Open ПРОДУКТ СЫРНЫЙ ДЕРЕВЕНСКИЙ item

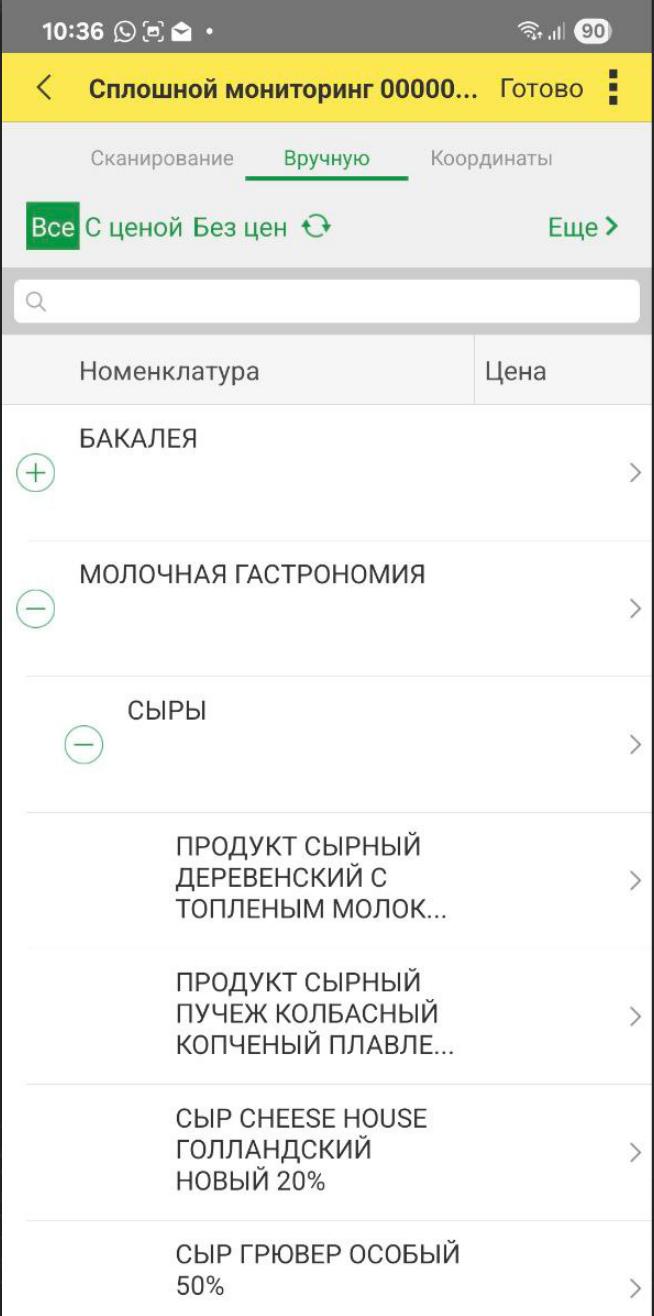pos(340,880)
